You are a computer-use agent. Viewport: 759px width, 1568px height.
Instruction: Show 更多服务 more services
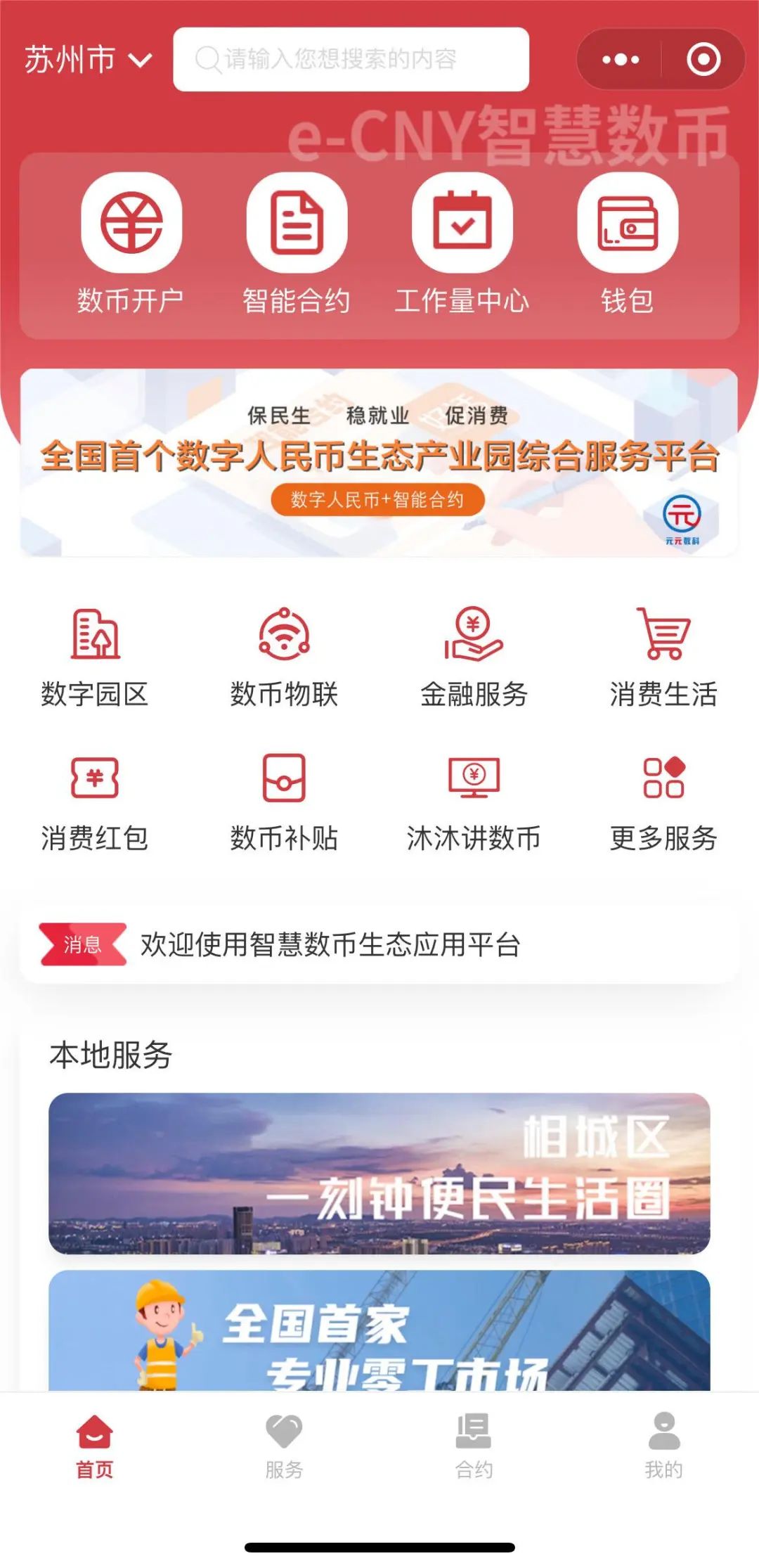coord(663,802)
